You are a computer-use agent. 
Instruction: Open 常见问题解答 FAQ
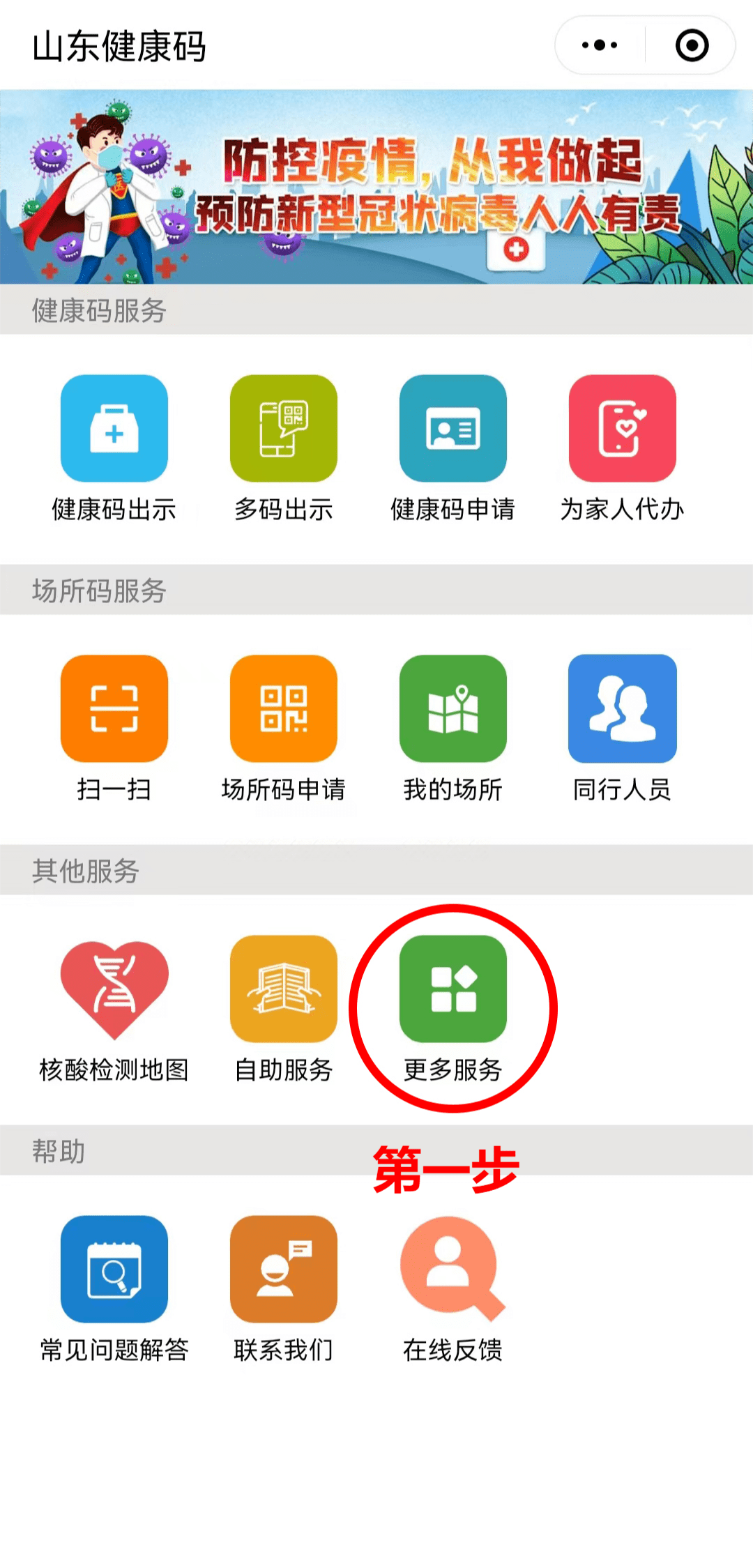coord(114,1269)
